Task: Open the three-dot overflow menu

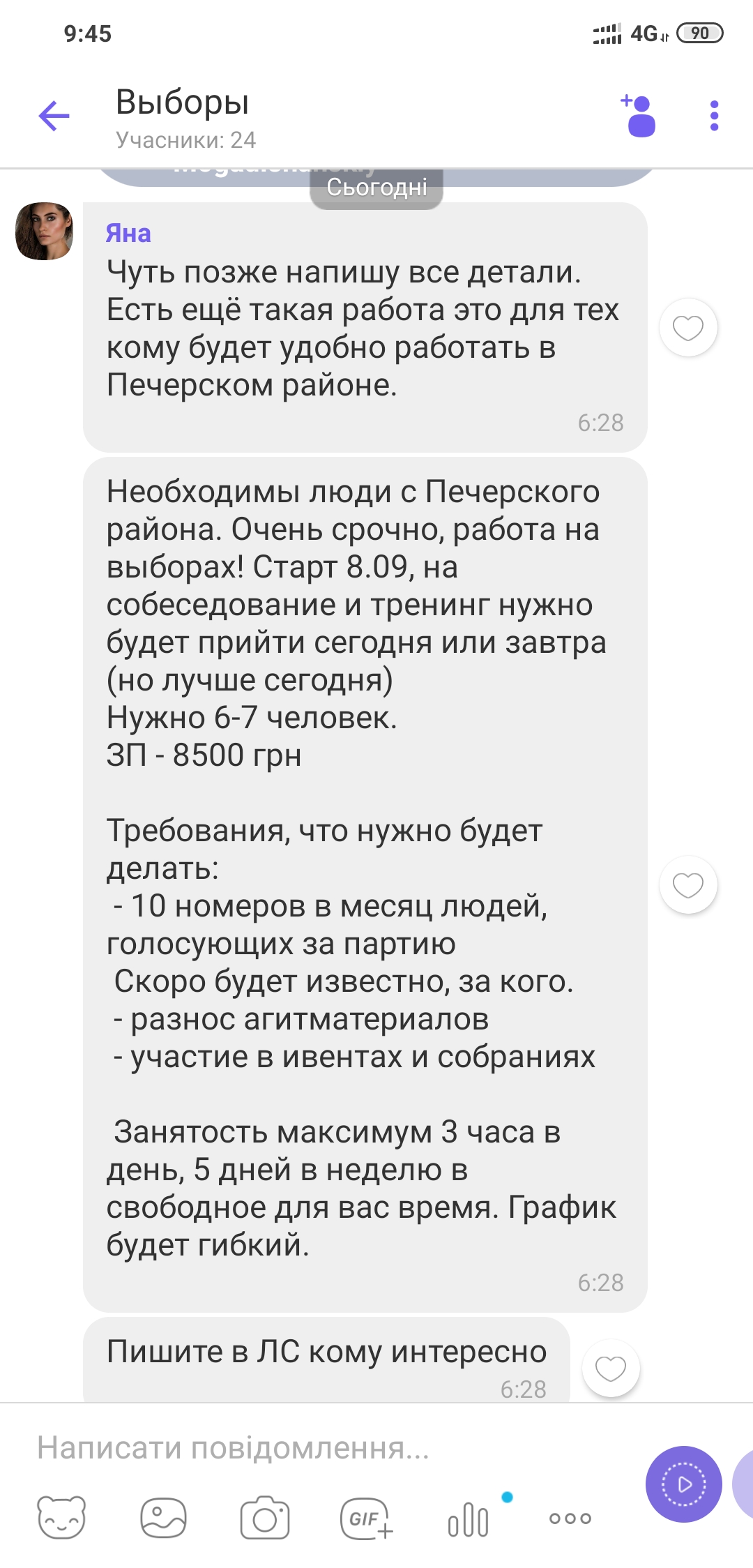Action: (714, 116)
